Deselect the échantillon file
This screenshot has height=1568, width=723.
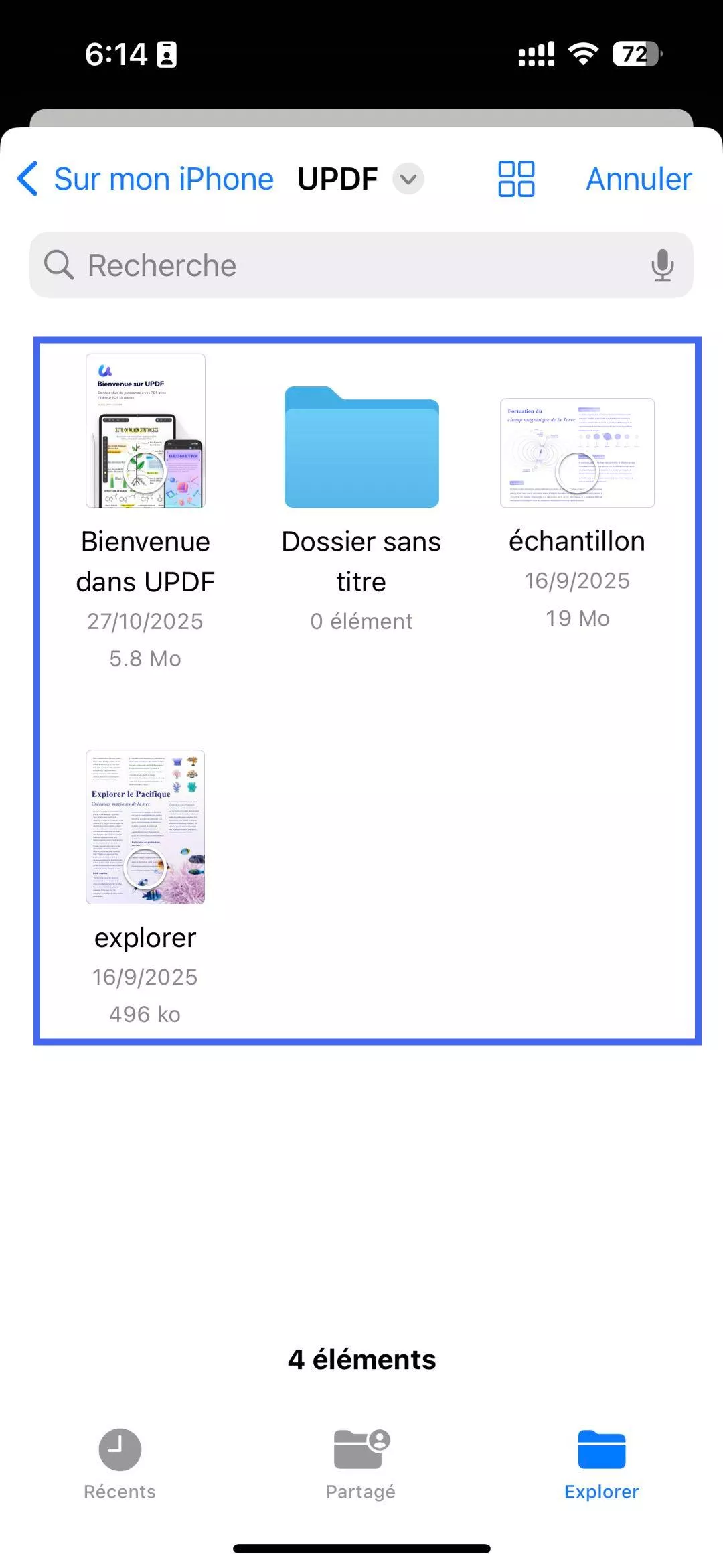[577, 452]
